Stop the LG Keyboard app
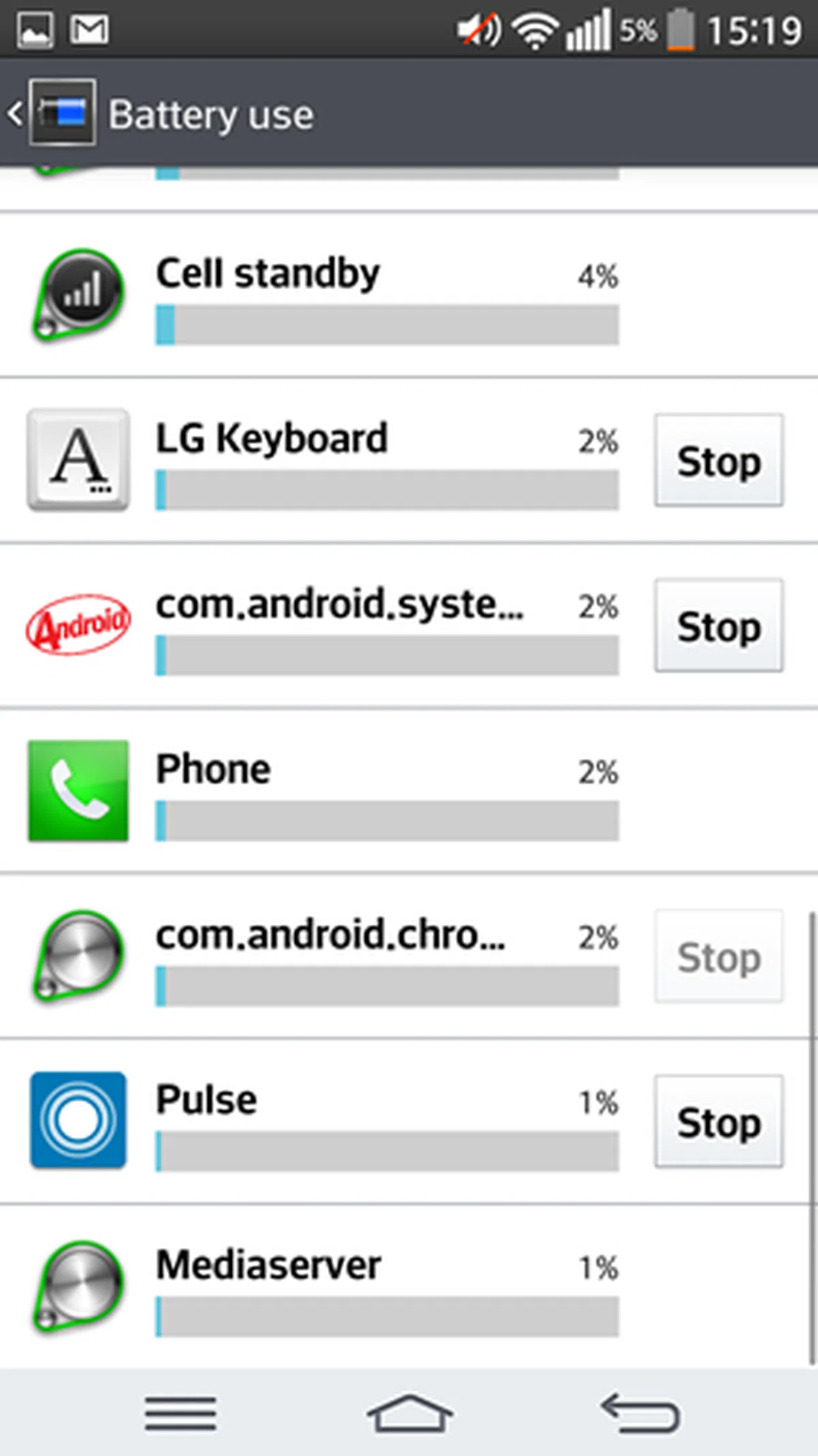The width and height of the screenshot is (818, 1456). click(x=718, y=460)
